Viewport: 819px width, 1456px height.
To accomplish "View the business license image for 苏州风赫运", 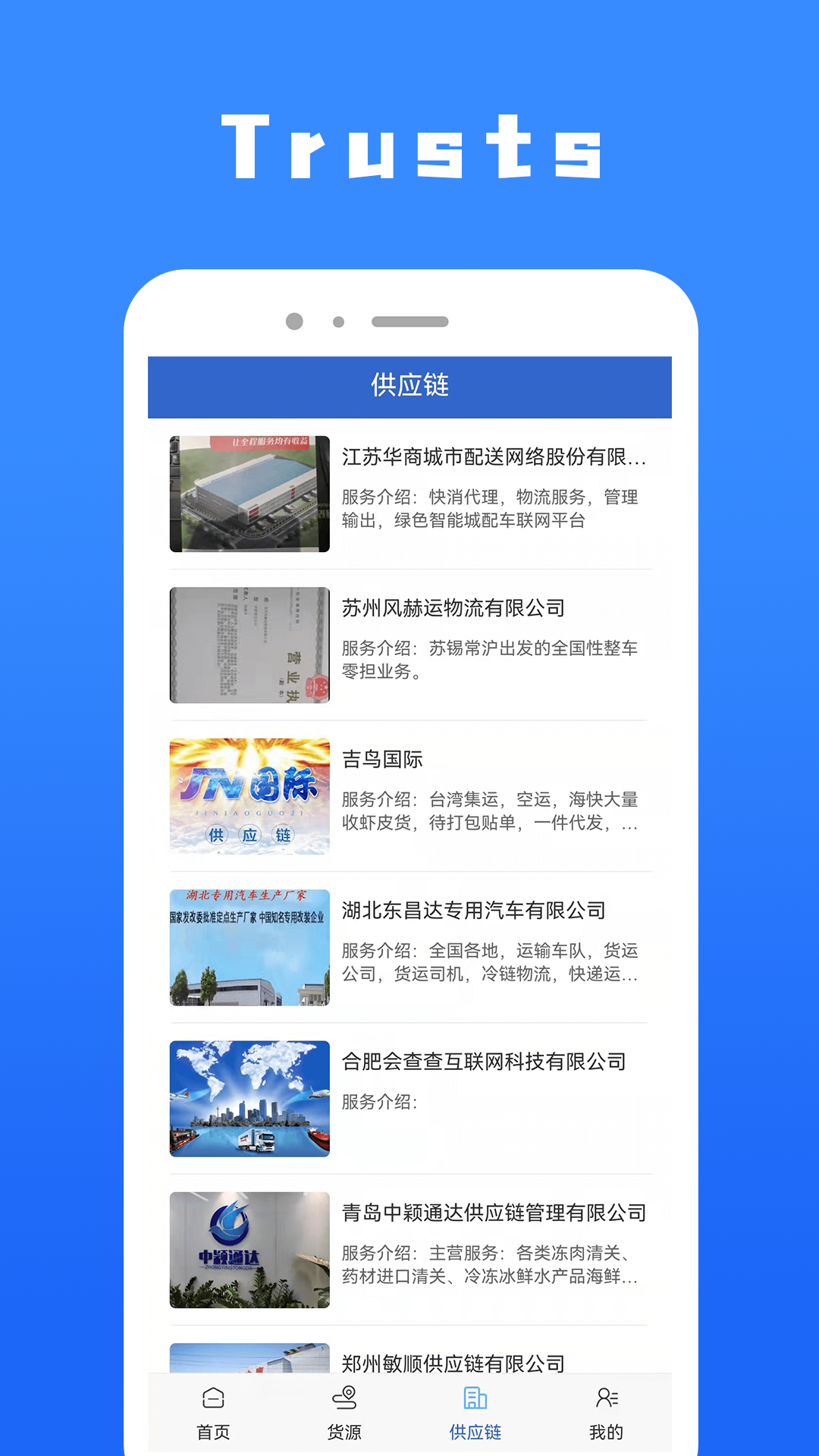I will (249, 645).
